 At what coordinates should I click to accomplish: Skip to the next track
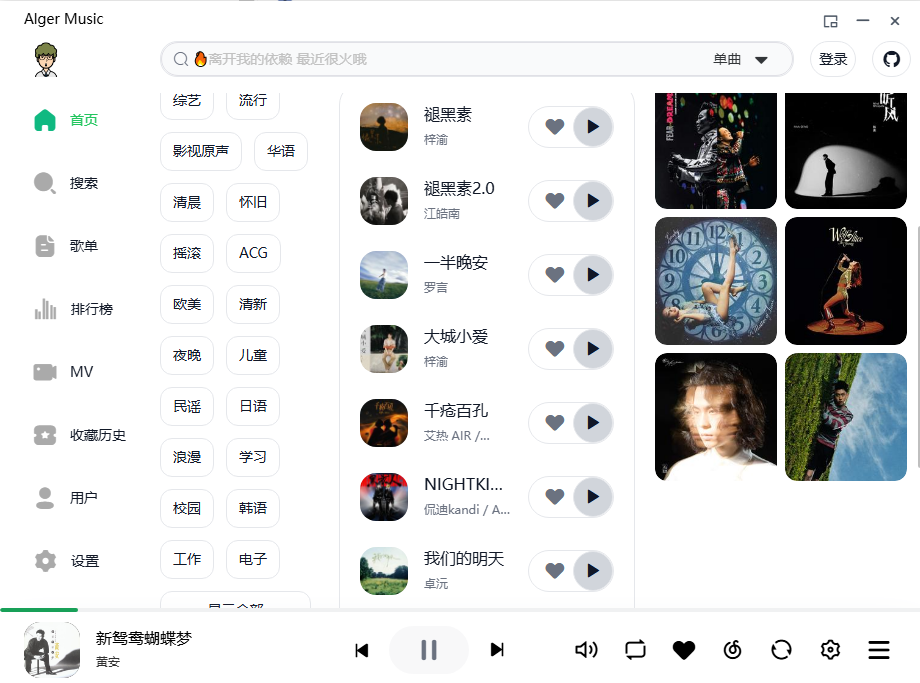pyautogui.click(x=497, y=650)
